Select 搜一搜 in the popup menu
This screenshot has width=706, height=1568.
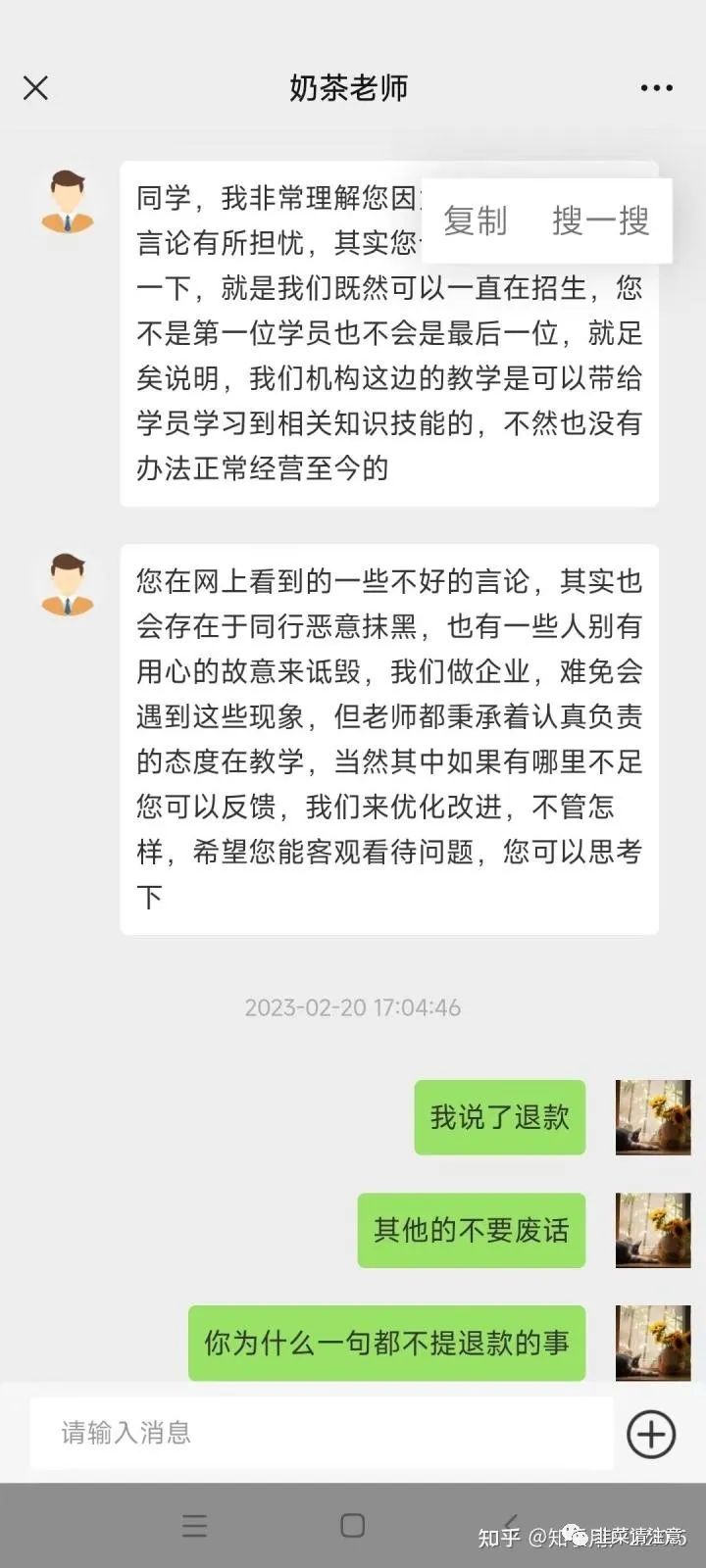(600, 220)
